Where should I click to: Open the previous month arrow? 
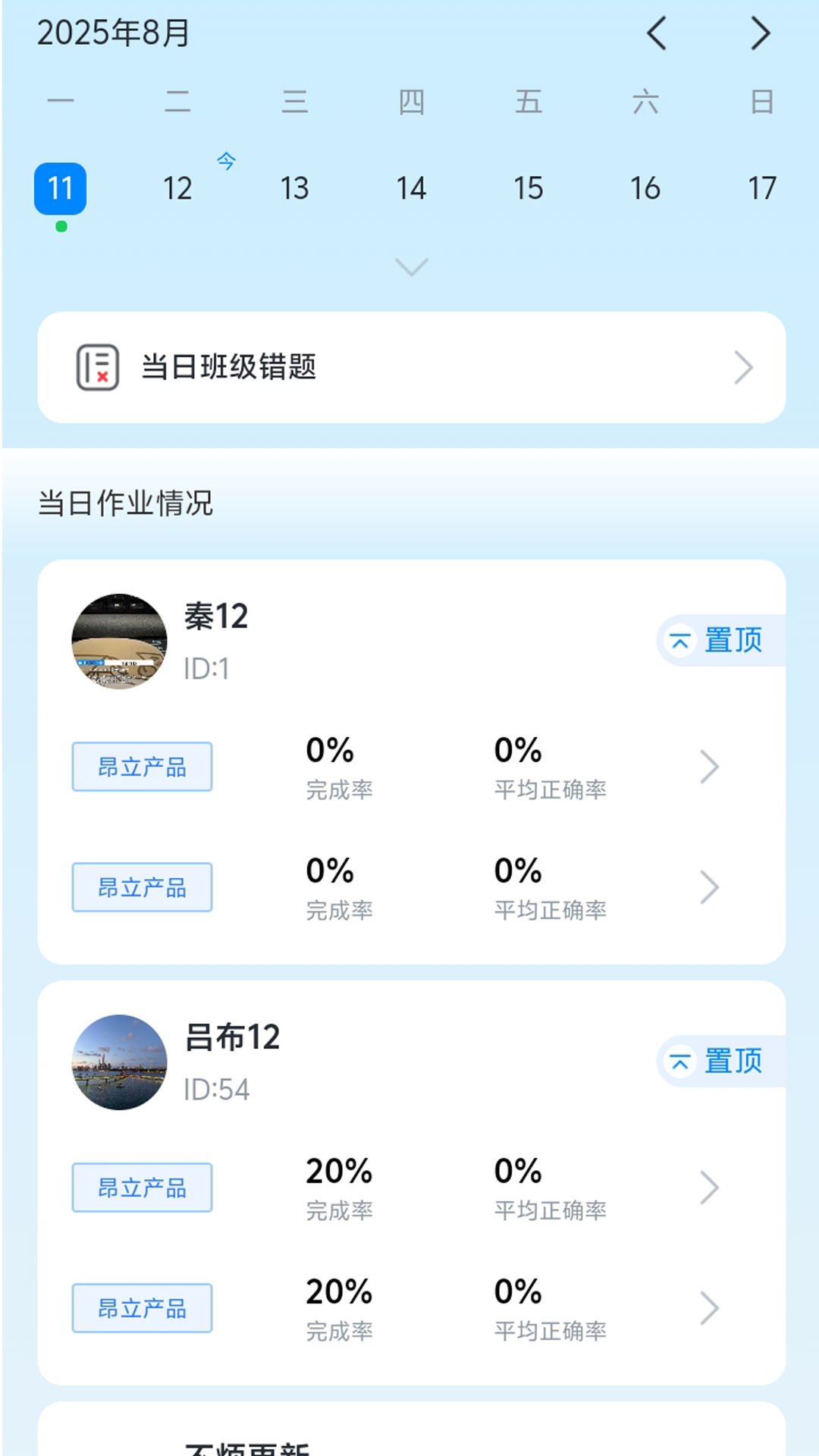tap(657, 33)
